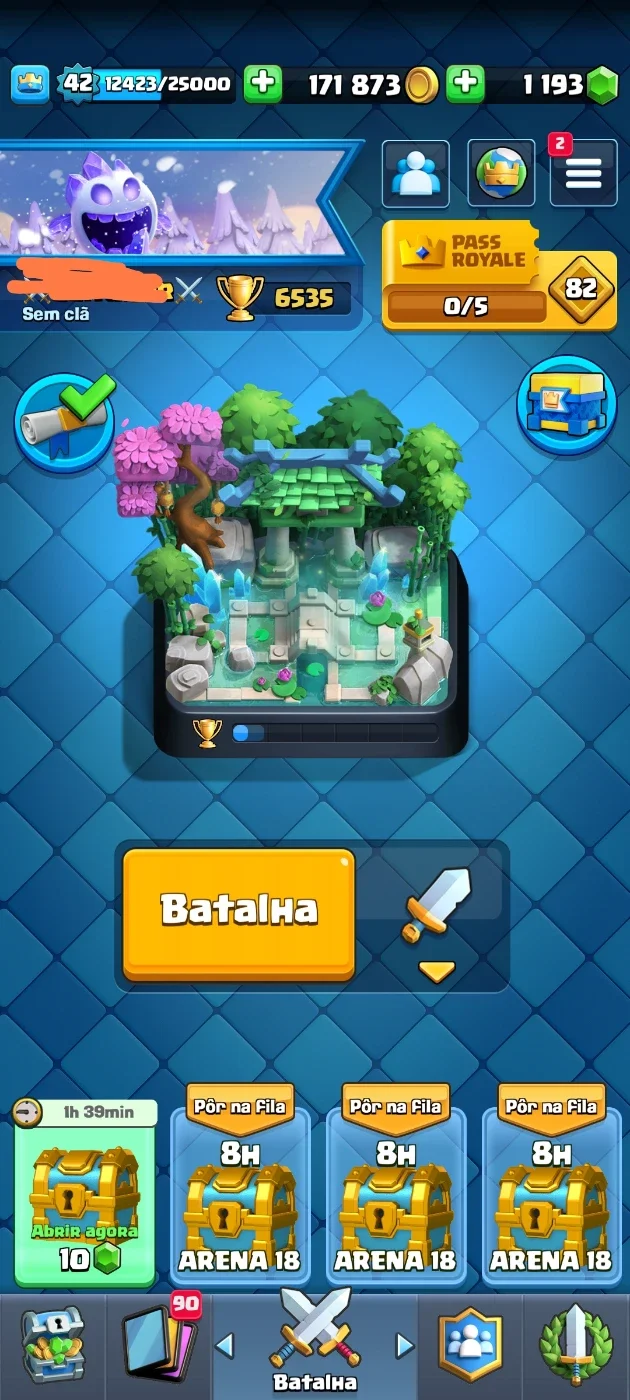Open the crown chest icon on the right
The image size is (630, 1400).
coord(567,405)
